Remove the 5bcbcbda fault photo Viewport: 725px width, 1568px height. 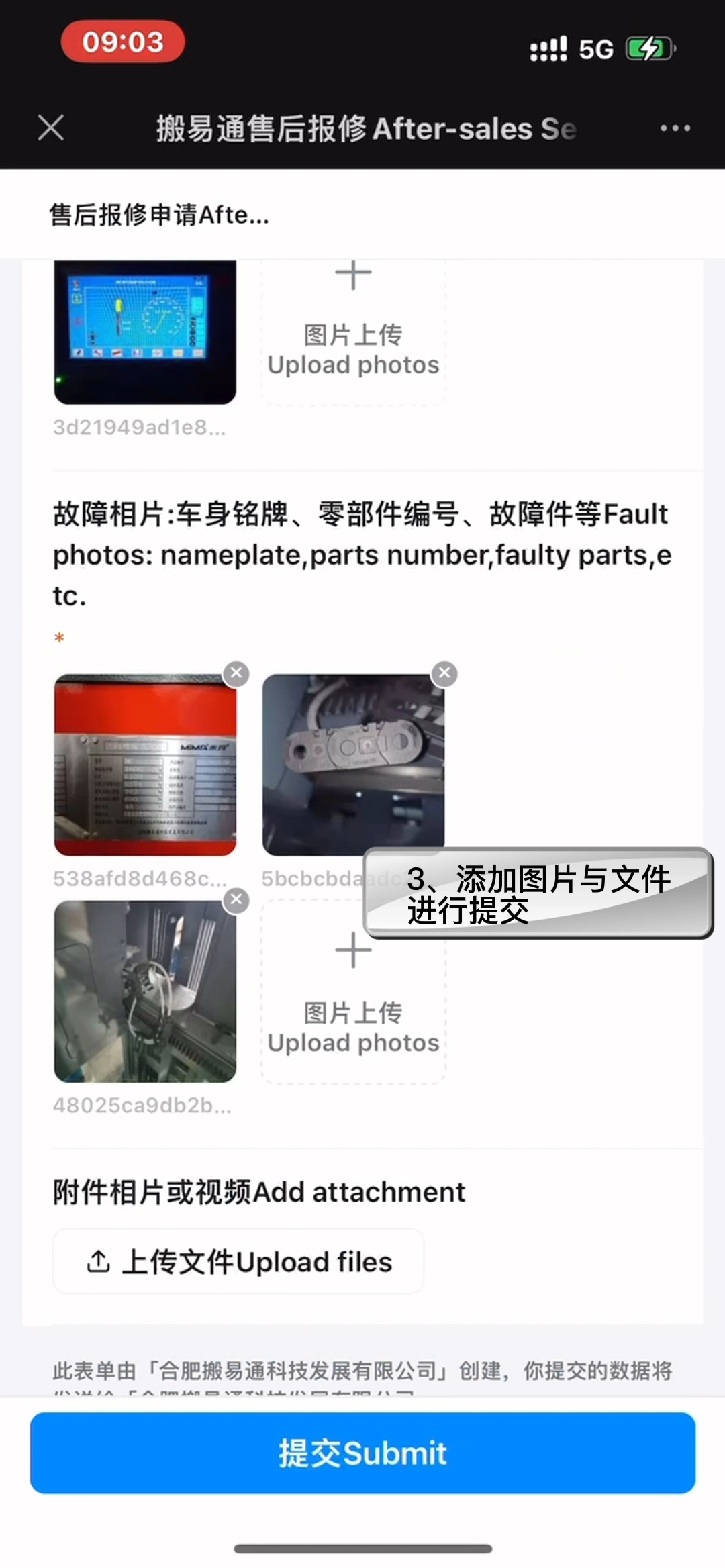pyautogui.click(x=444, y=673)
